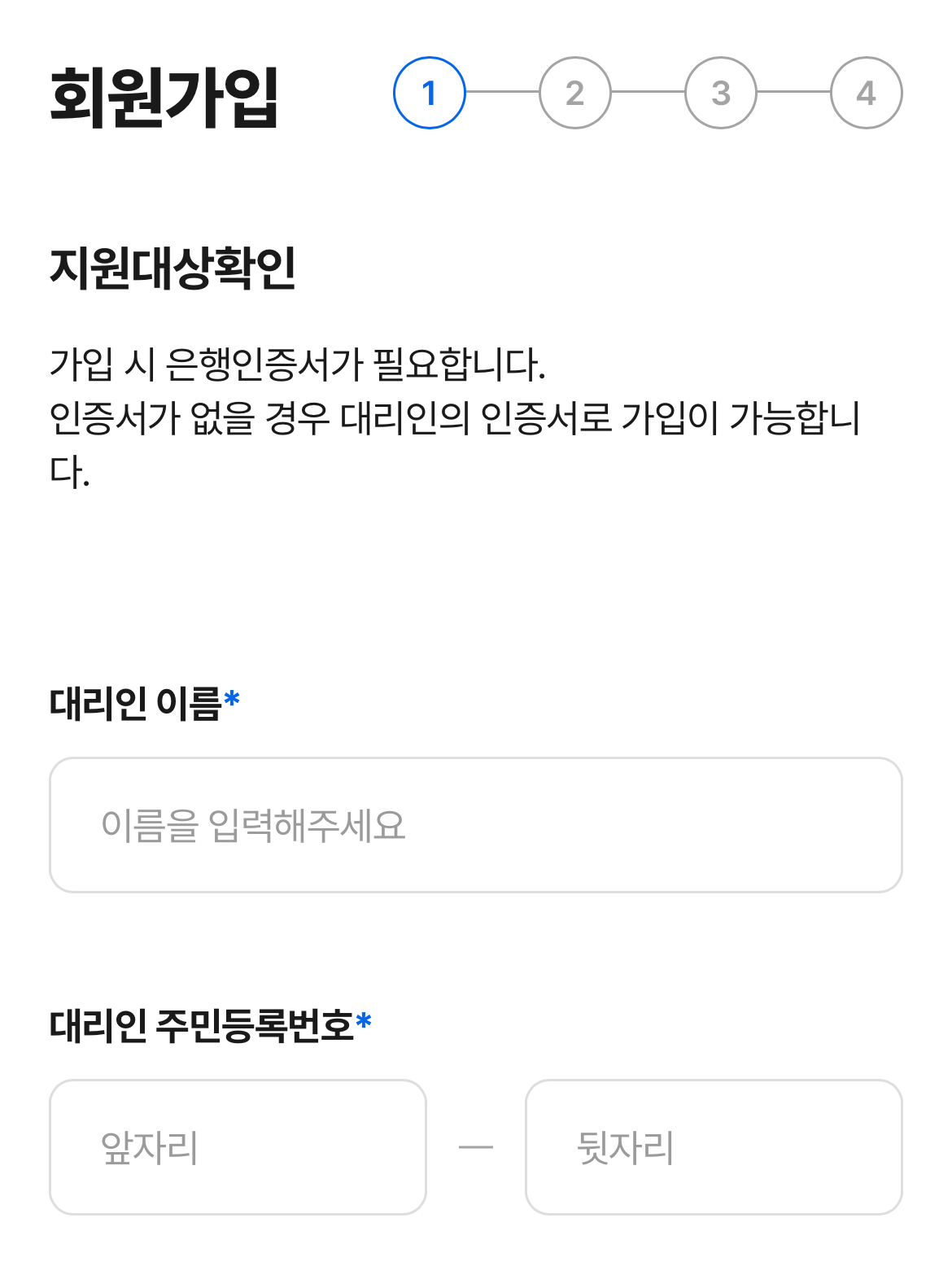This screenshot has height=1266, width=952.
Task: Click the connector line between steps 1 and 2
Action: [x=503, y=91]
